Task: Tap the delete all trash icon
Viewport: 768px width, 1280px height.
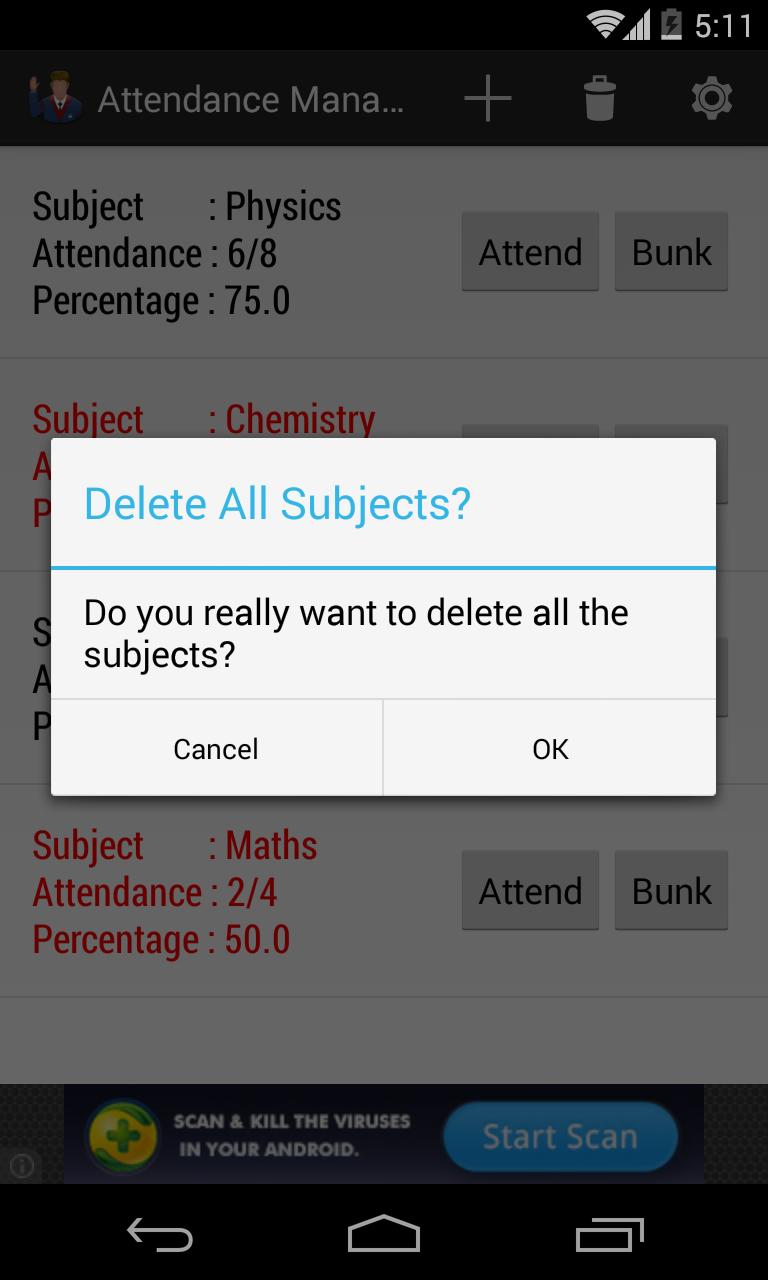Action: pyautogui.click(x=599, y=97)
